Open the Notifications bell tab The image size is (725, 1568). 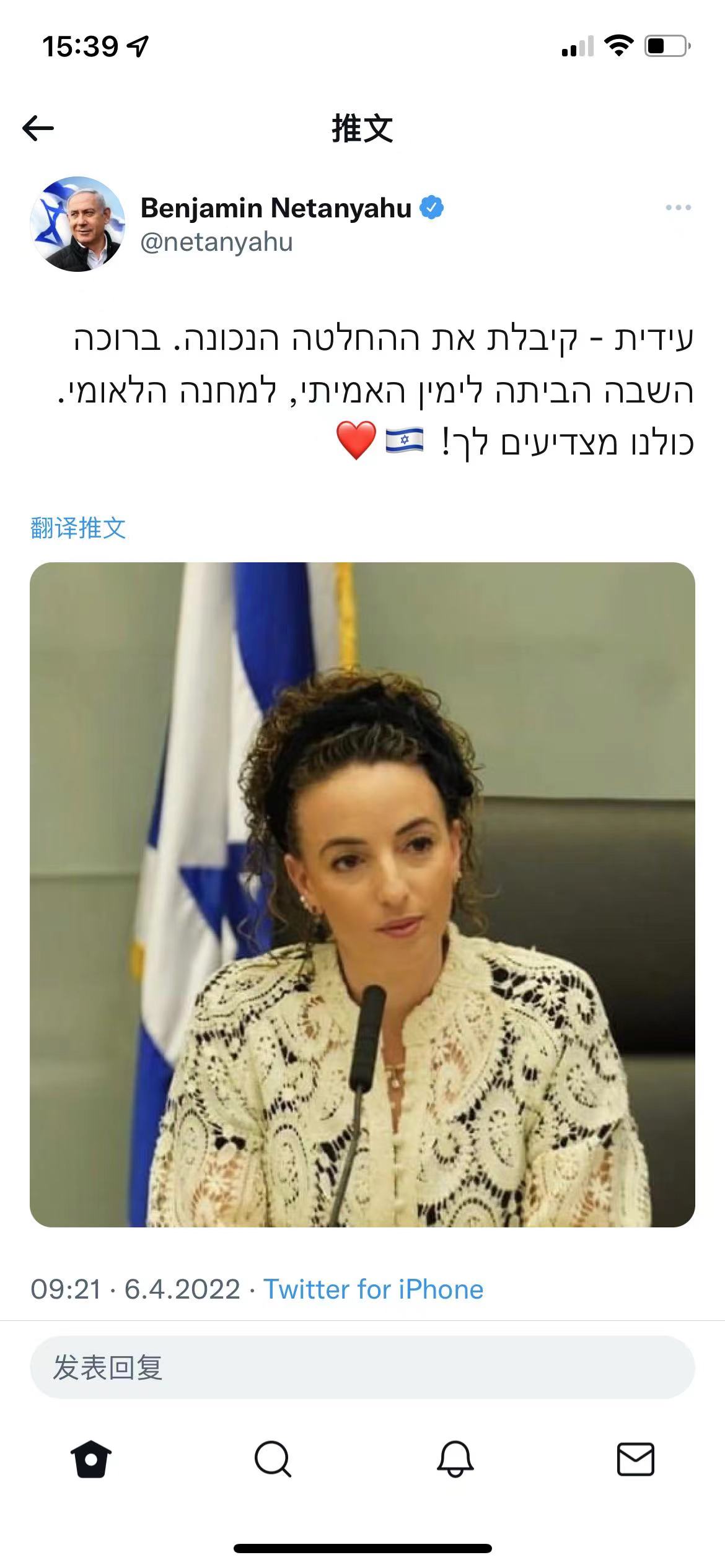point(455,1460)
